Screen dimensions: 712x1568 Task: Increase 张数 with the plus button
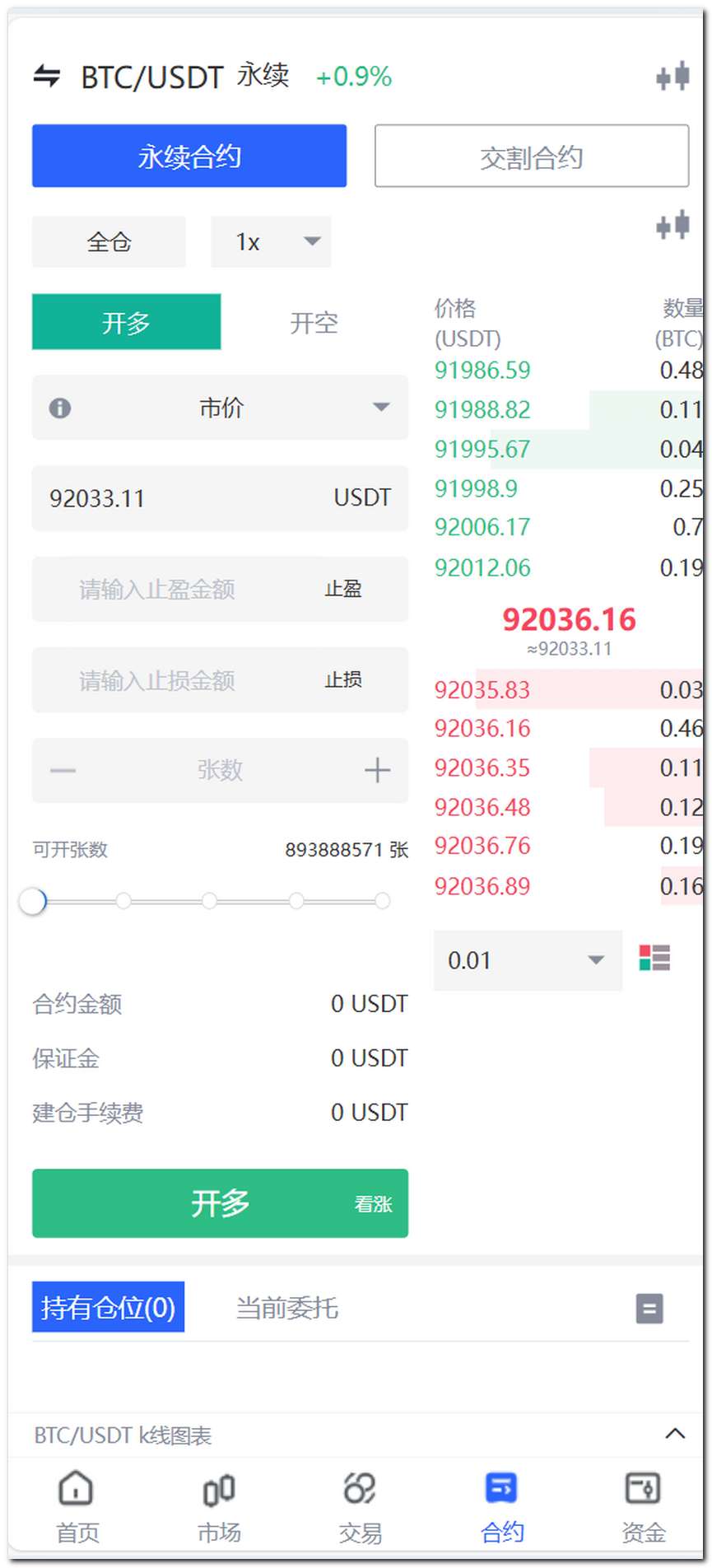tap(377, 771)
